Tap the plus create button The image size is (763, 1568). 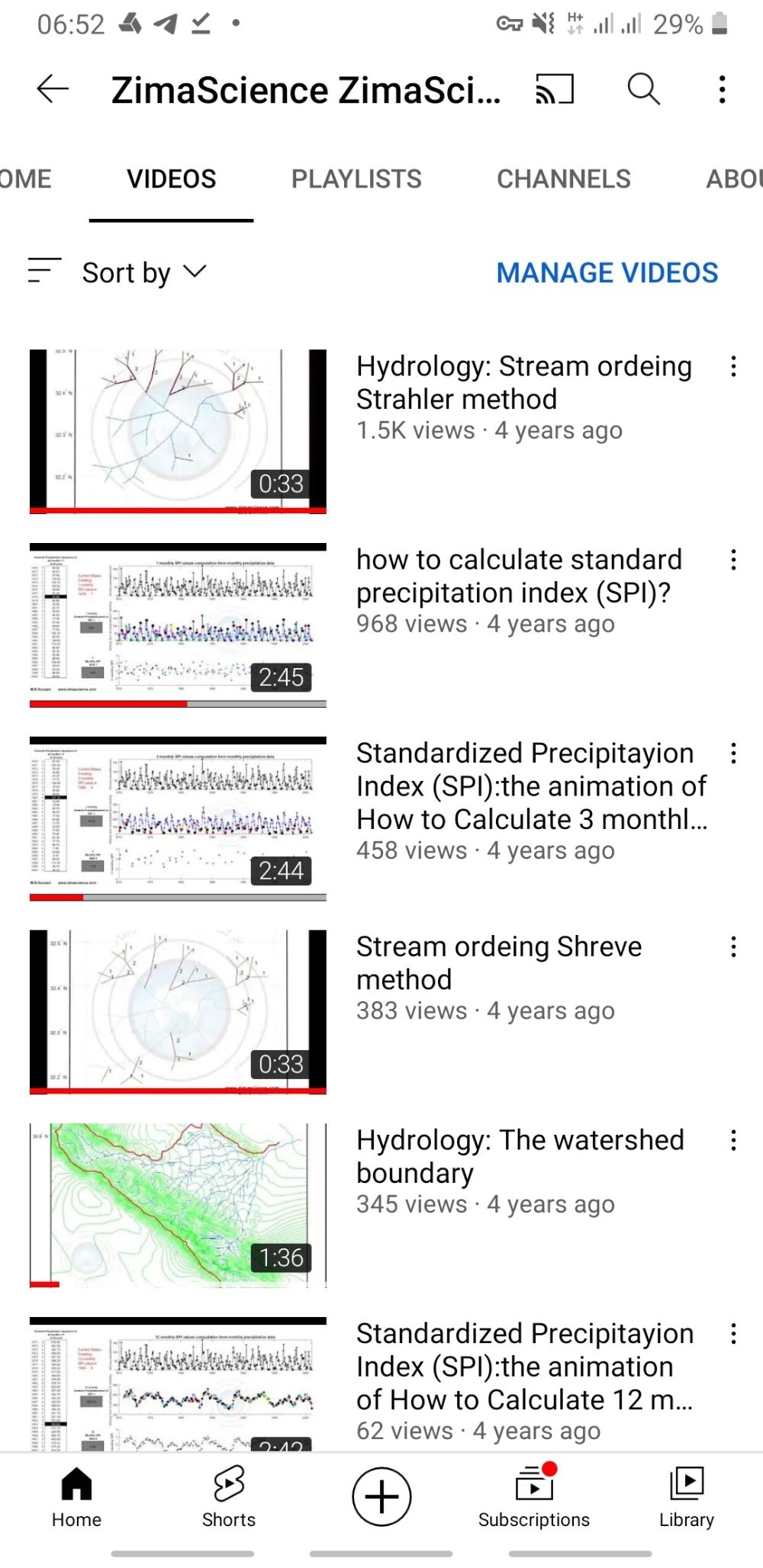[381, 1496]
